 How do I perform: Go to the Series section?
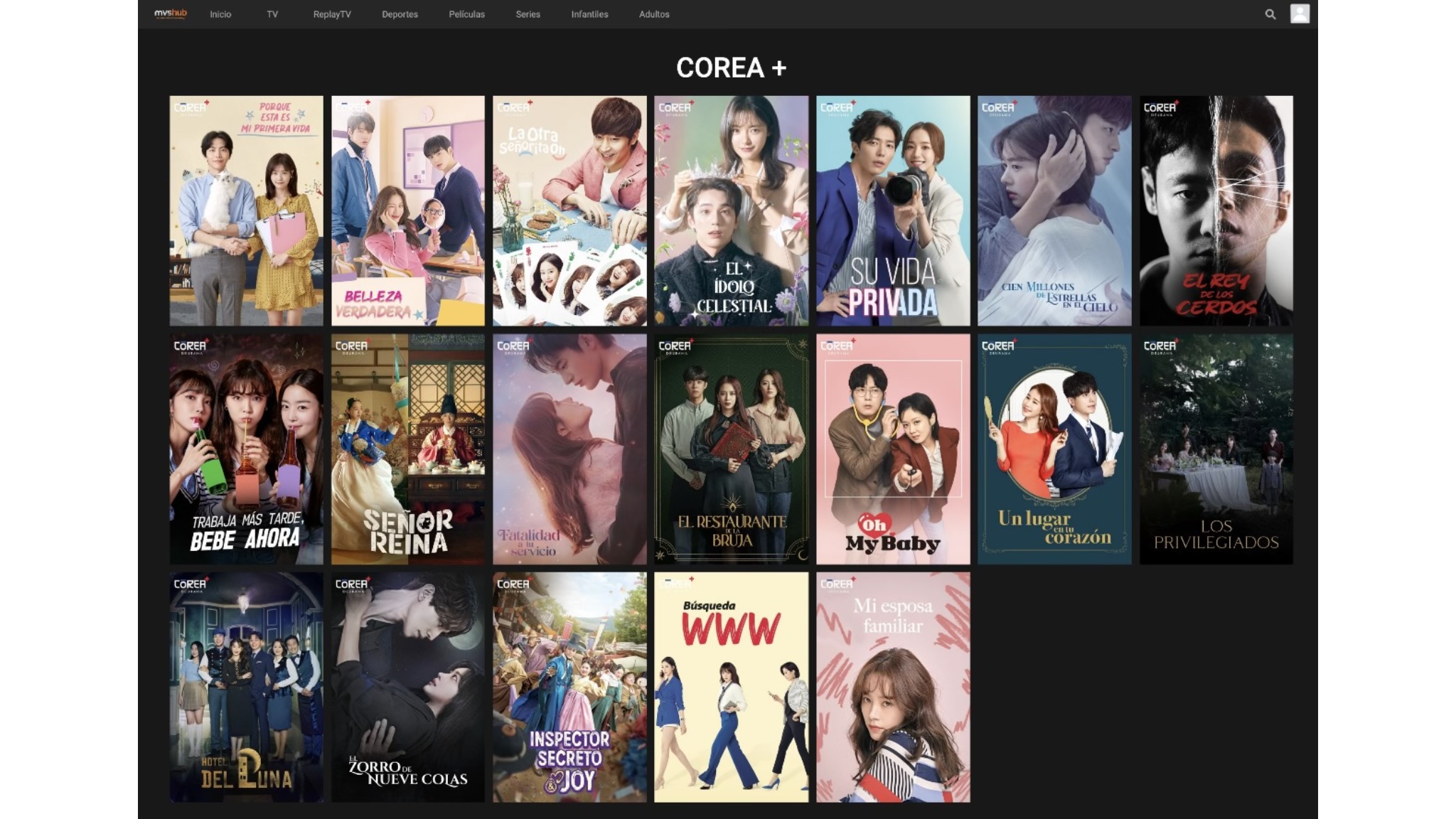528,14
